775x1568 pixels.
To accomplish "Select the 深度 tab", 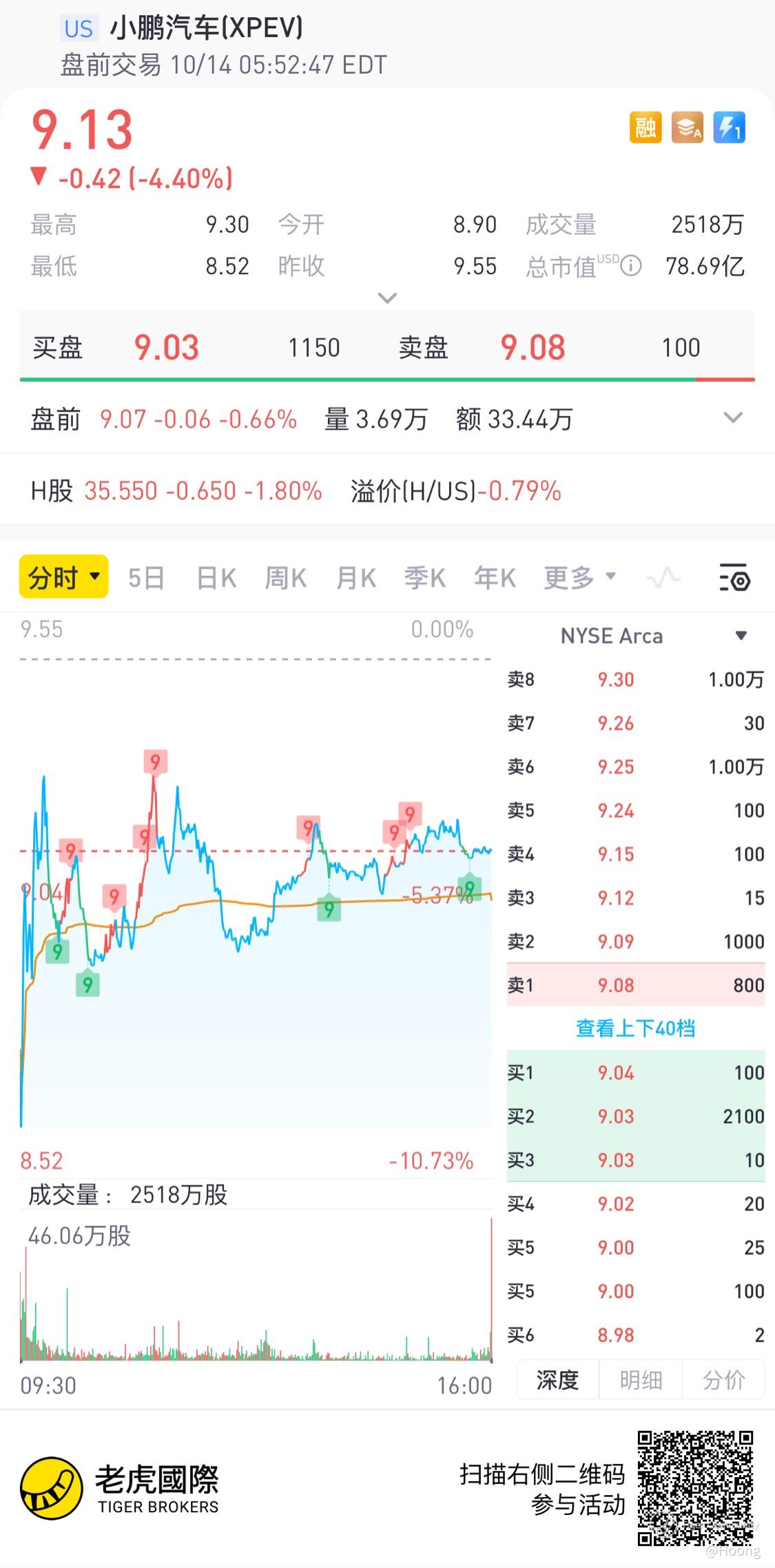I will click(x=557, y=1380).
